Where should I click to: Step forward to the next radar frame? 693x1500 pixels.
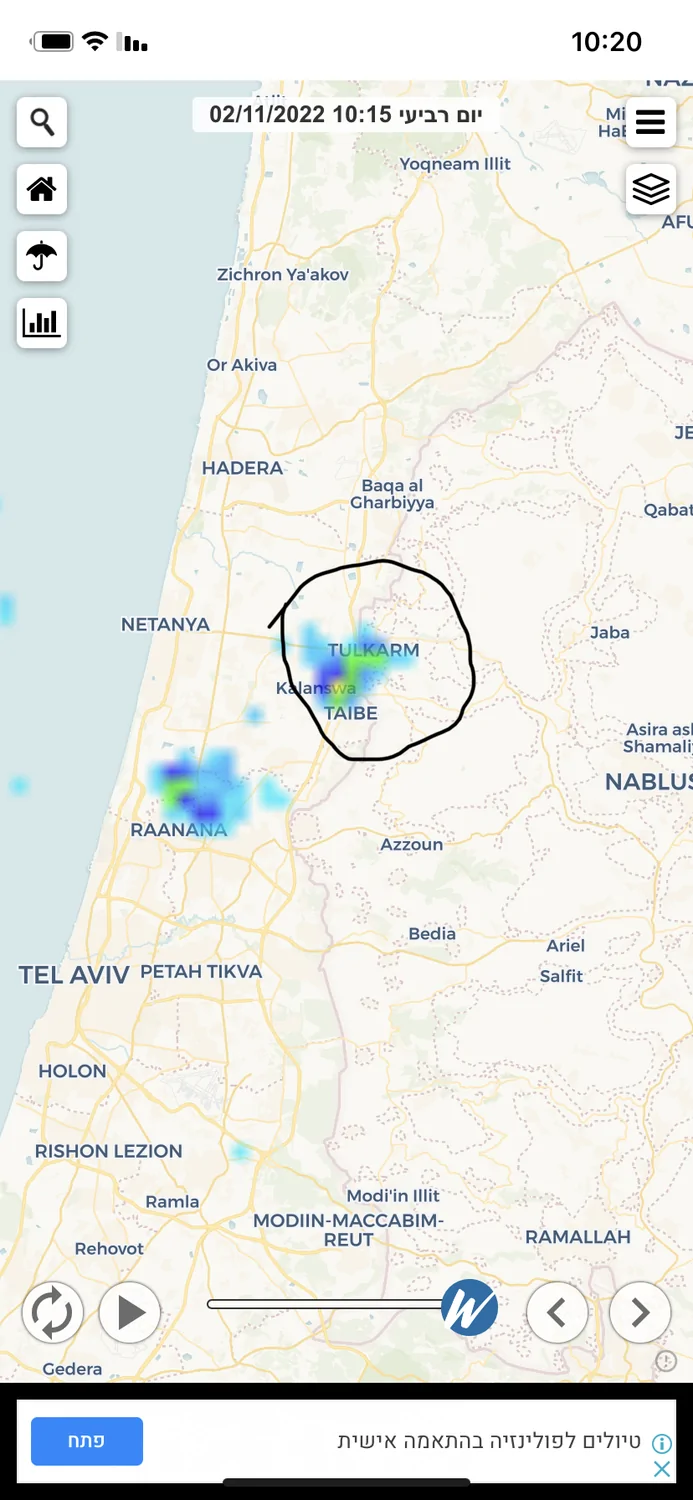pyautogui.click(x=640, y=1312)
